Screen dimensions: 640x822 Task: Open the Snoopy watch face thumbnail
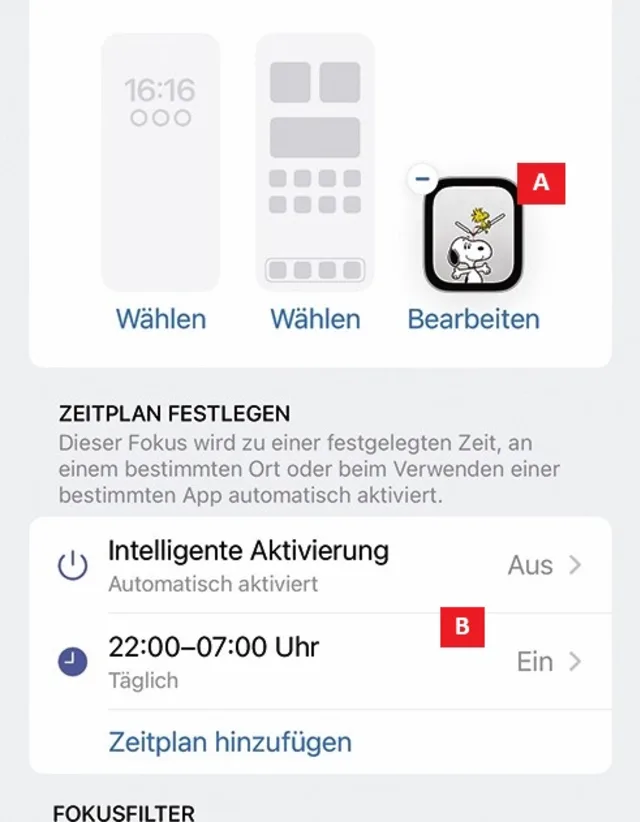coord(472,236)
